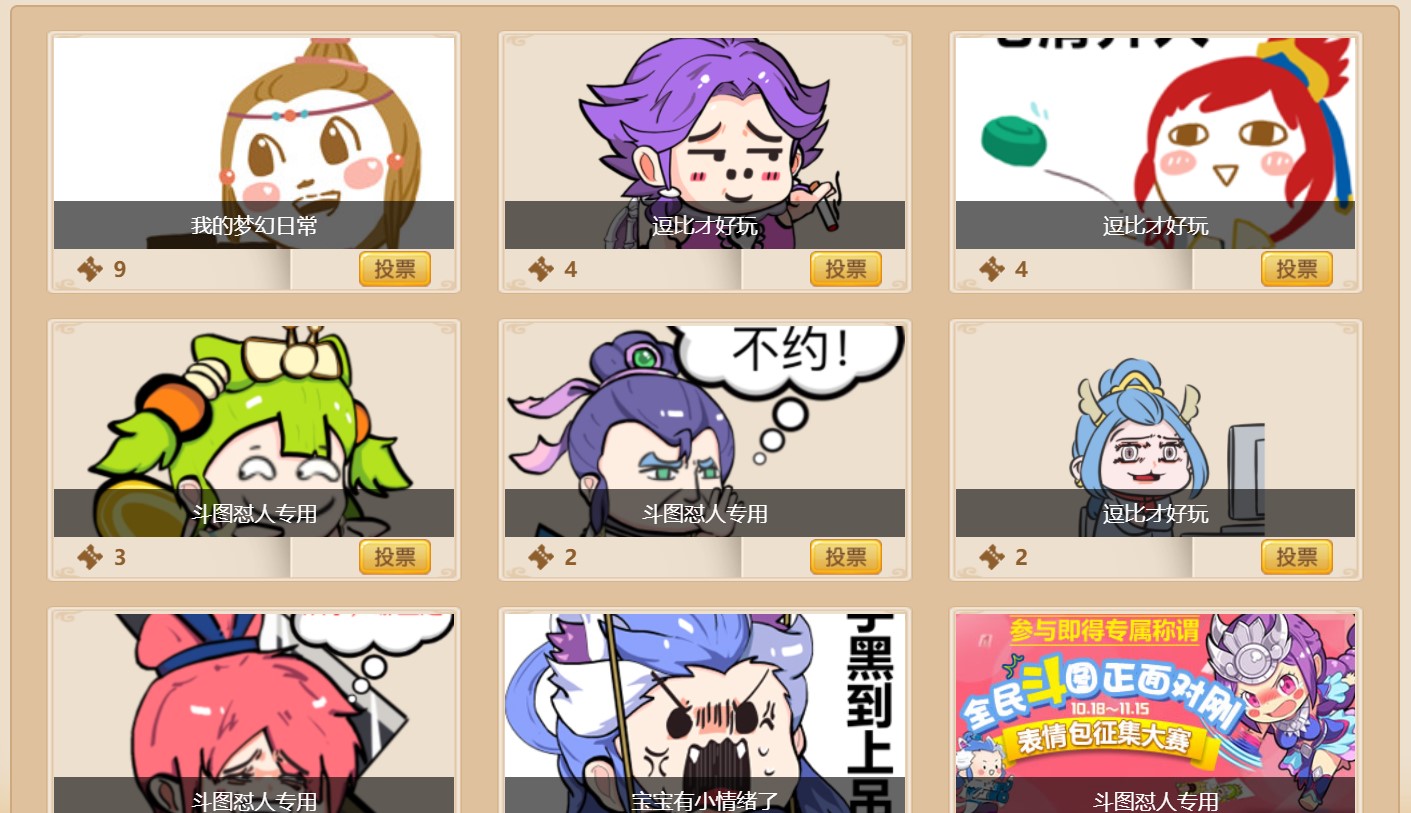1411x813 pixels.
Task: View the 不约! speech bubble sticker
Action: coord(704,420)
